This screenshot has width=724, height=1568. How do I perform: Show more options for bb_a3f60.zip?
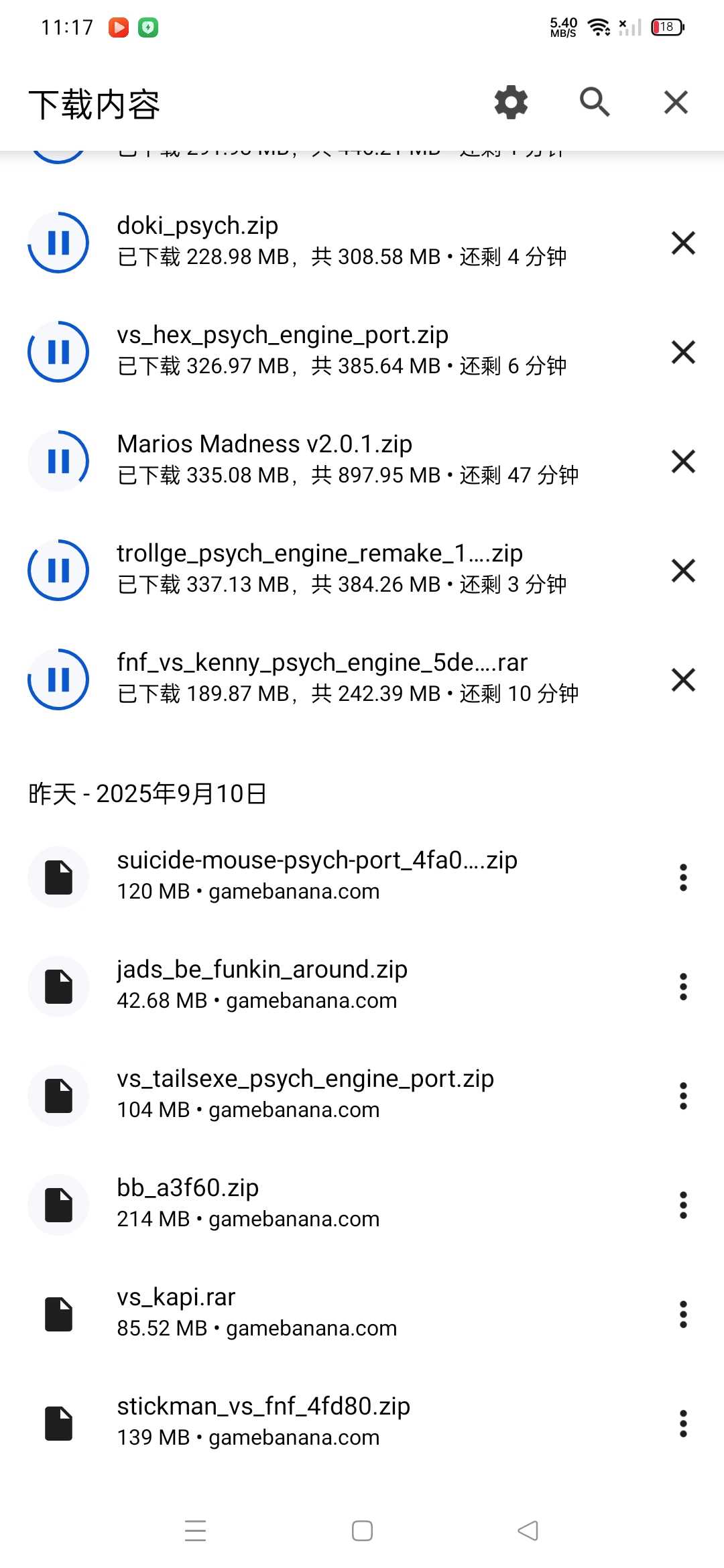pyautogui.click(x=683, y=1205)
